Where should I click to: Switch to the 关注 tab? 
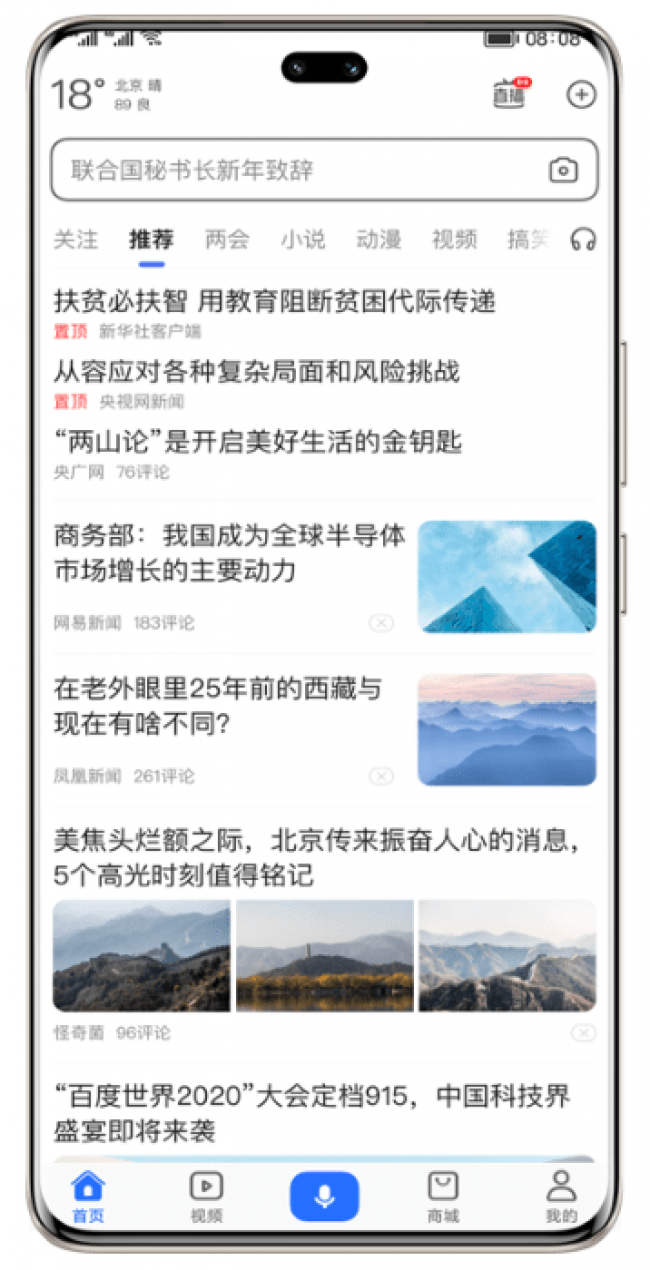[76, 240]
